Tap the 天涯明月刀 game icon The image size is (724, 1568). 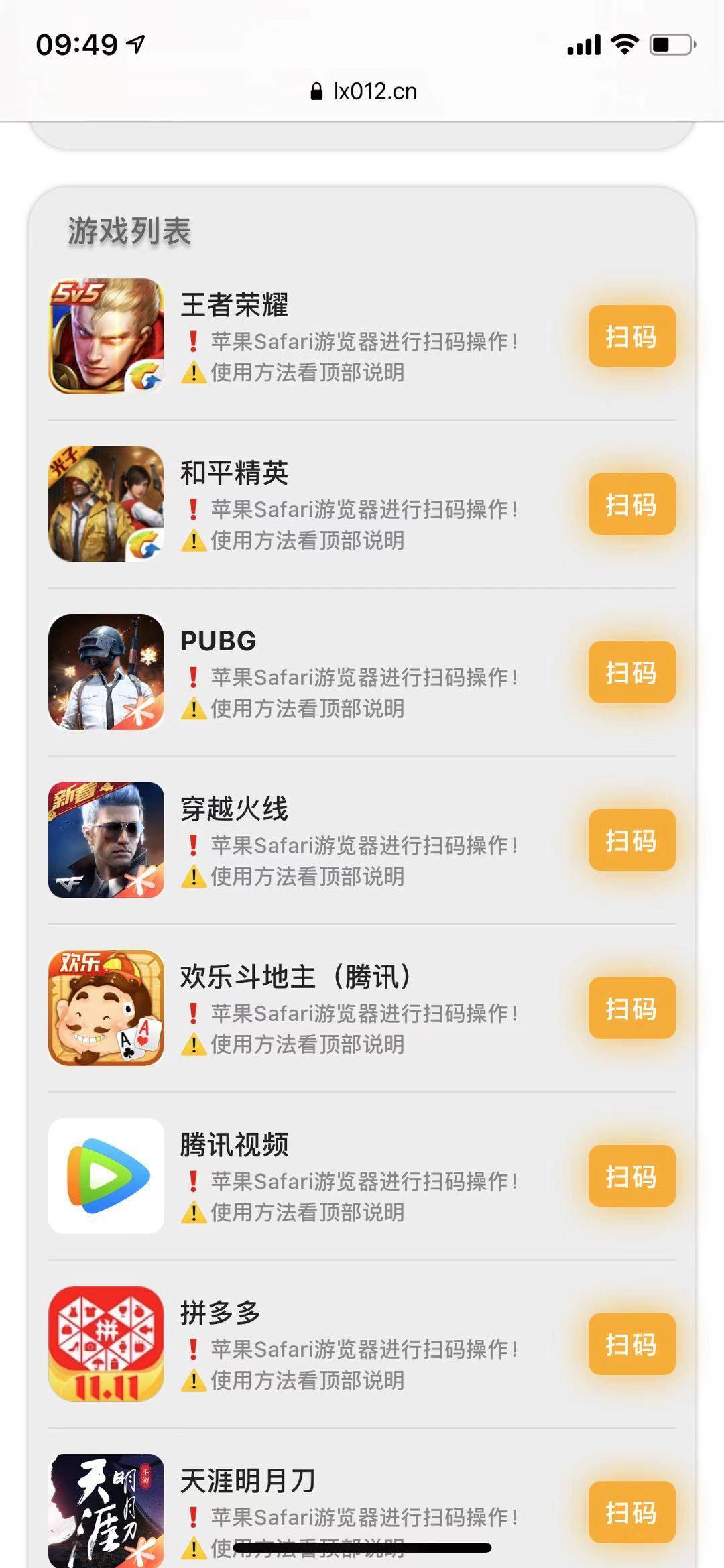click(107, 1512)
